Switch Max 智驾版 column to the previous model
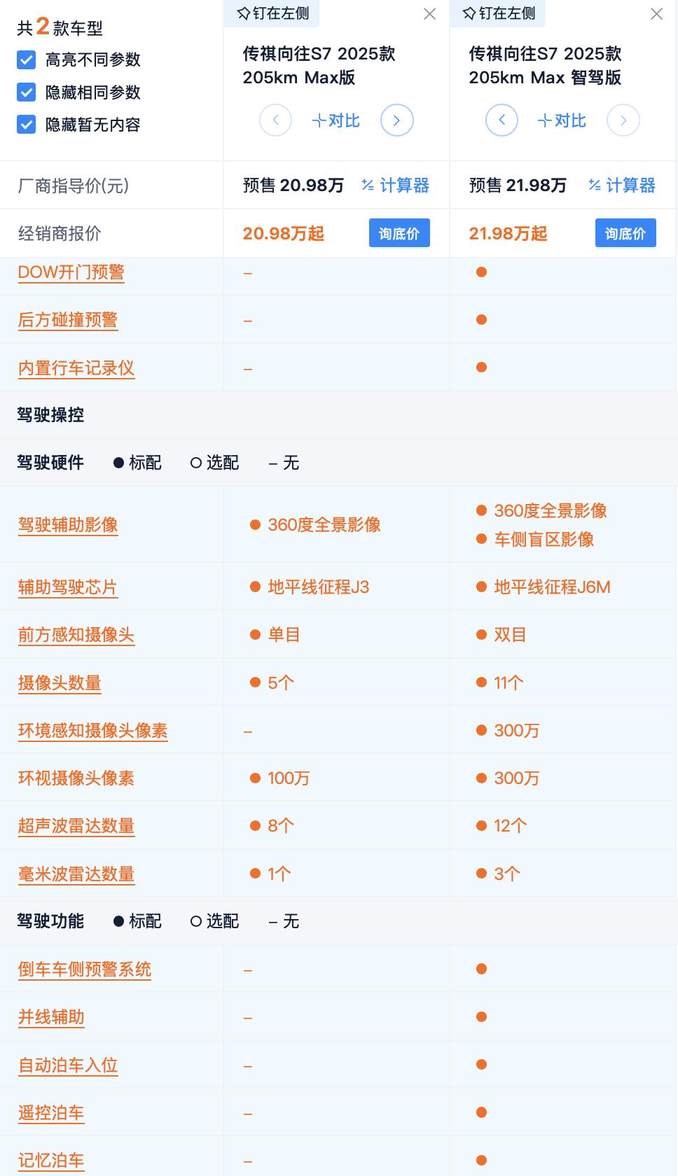Viewport: 678px width, 1176px height. point(502,120)
